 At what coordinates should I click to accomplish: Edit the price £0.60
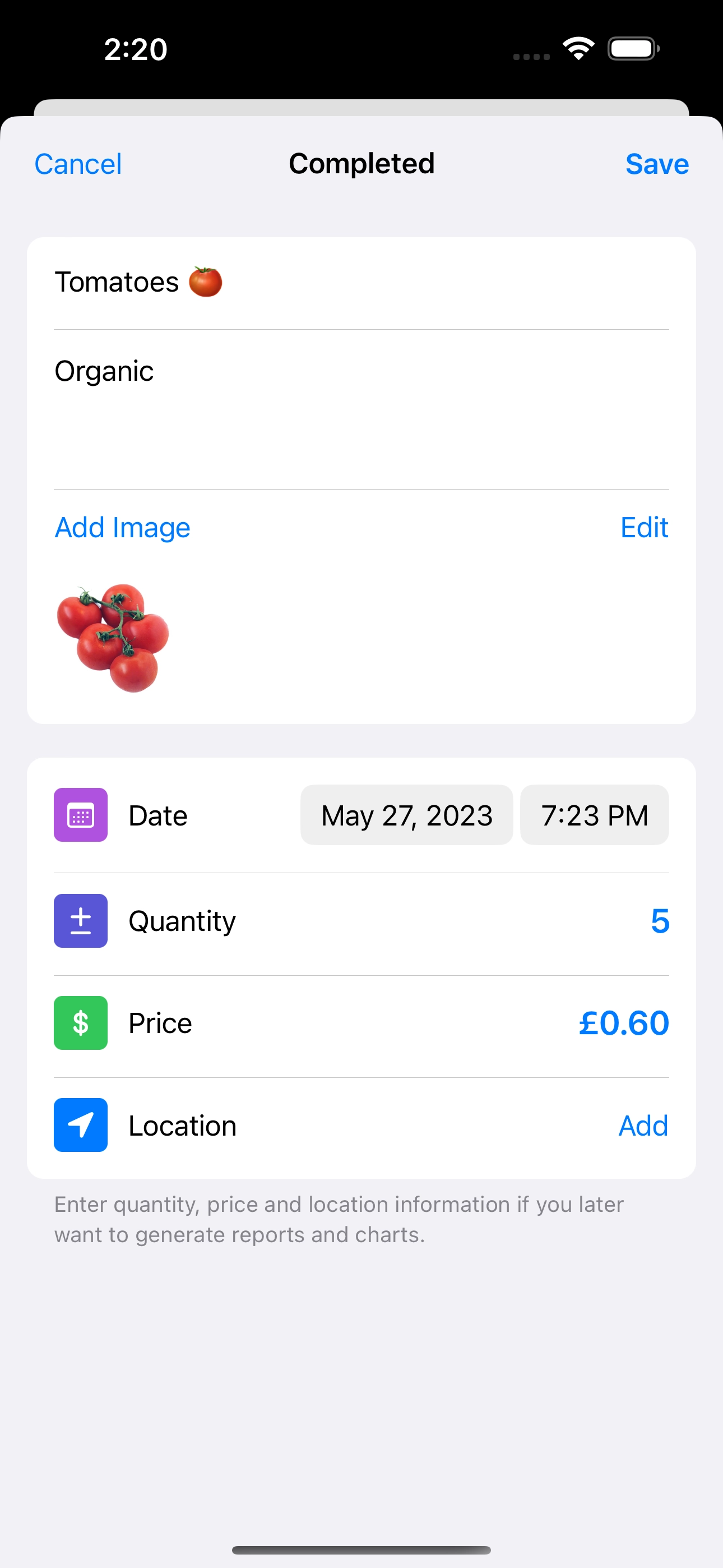pyautogui.click(x=624, y=1023)
